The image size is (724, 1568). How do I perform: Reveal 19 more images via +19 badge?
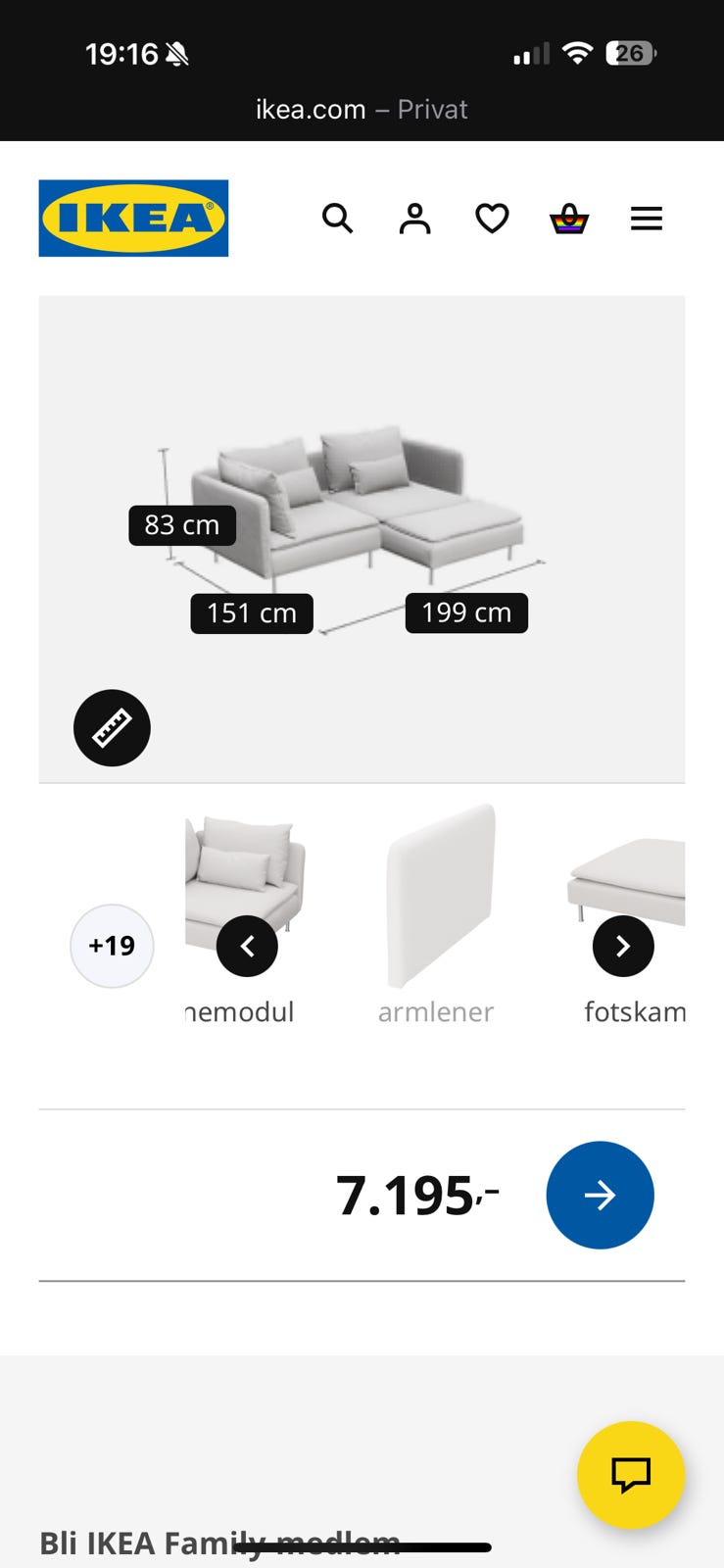tap(112, 946)
